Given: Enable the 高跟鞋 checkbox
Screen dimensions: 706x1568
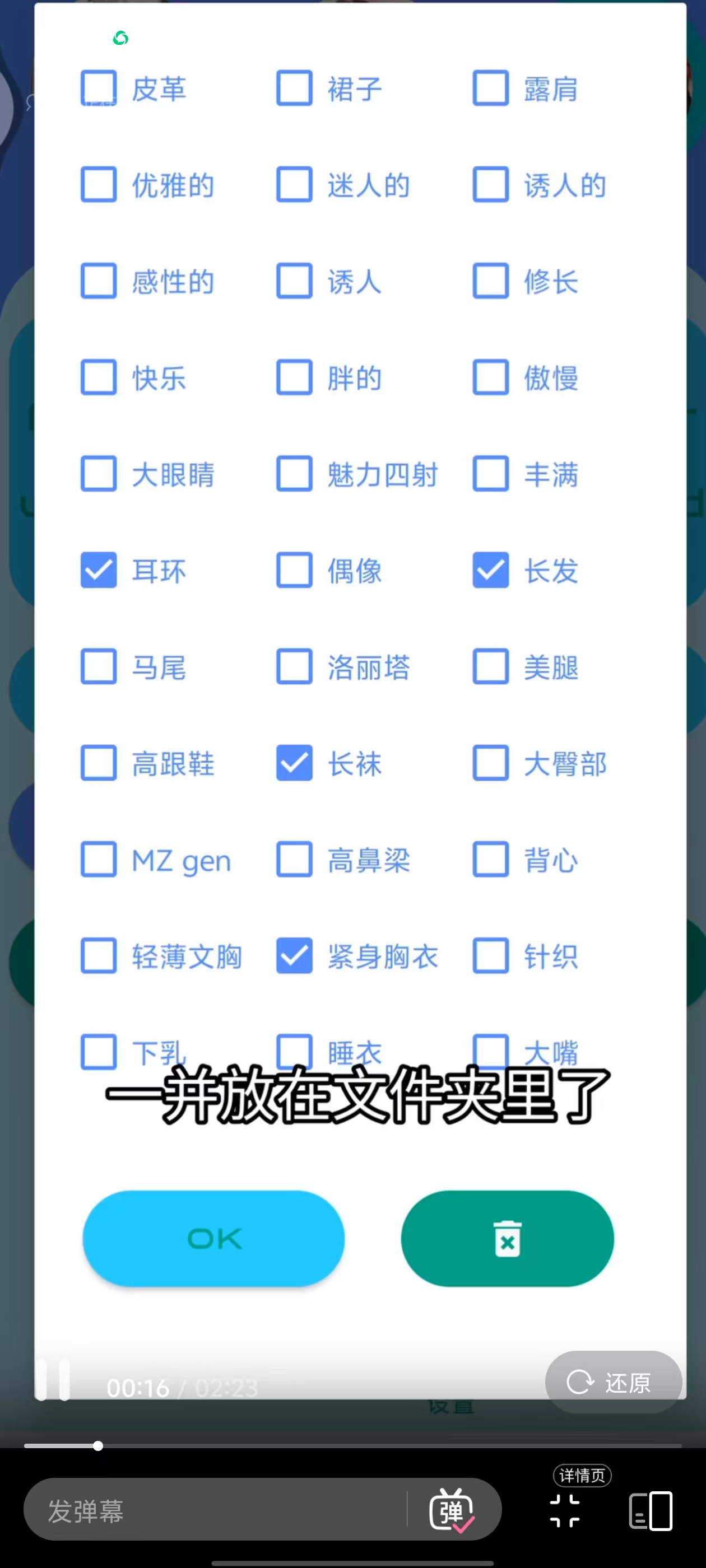Looking at the screenshot, I should coord(99,763).
